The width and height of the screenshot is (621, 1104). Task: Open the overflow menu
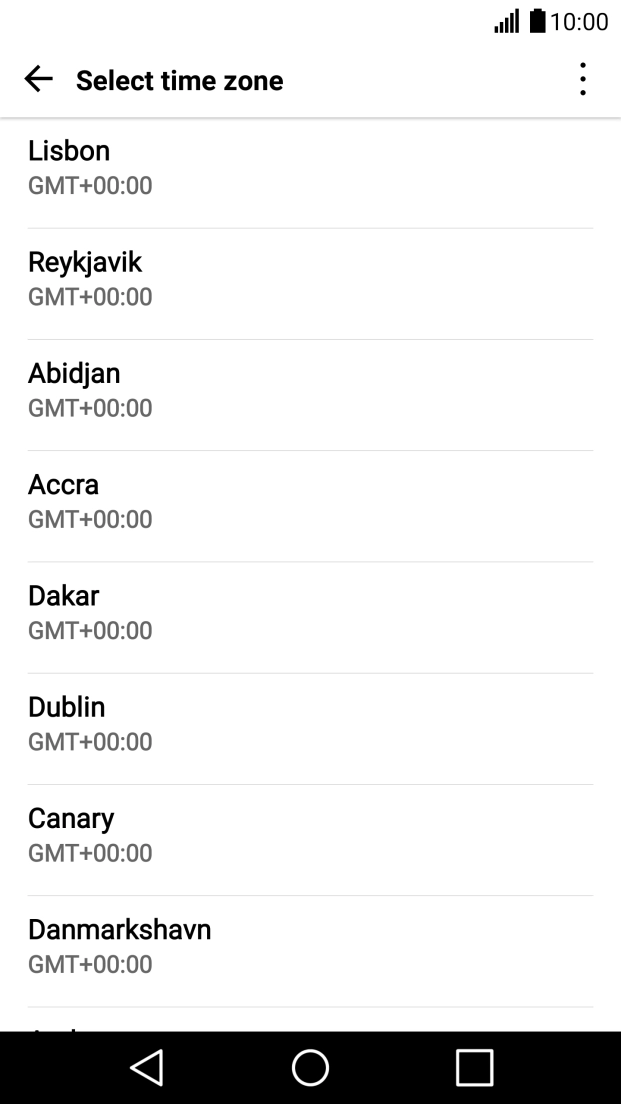(582, 80)
